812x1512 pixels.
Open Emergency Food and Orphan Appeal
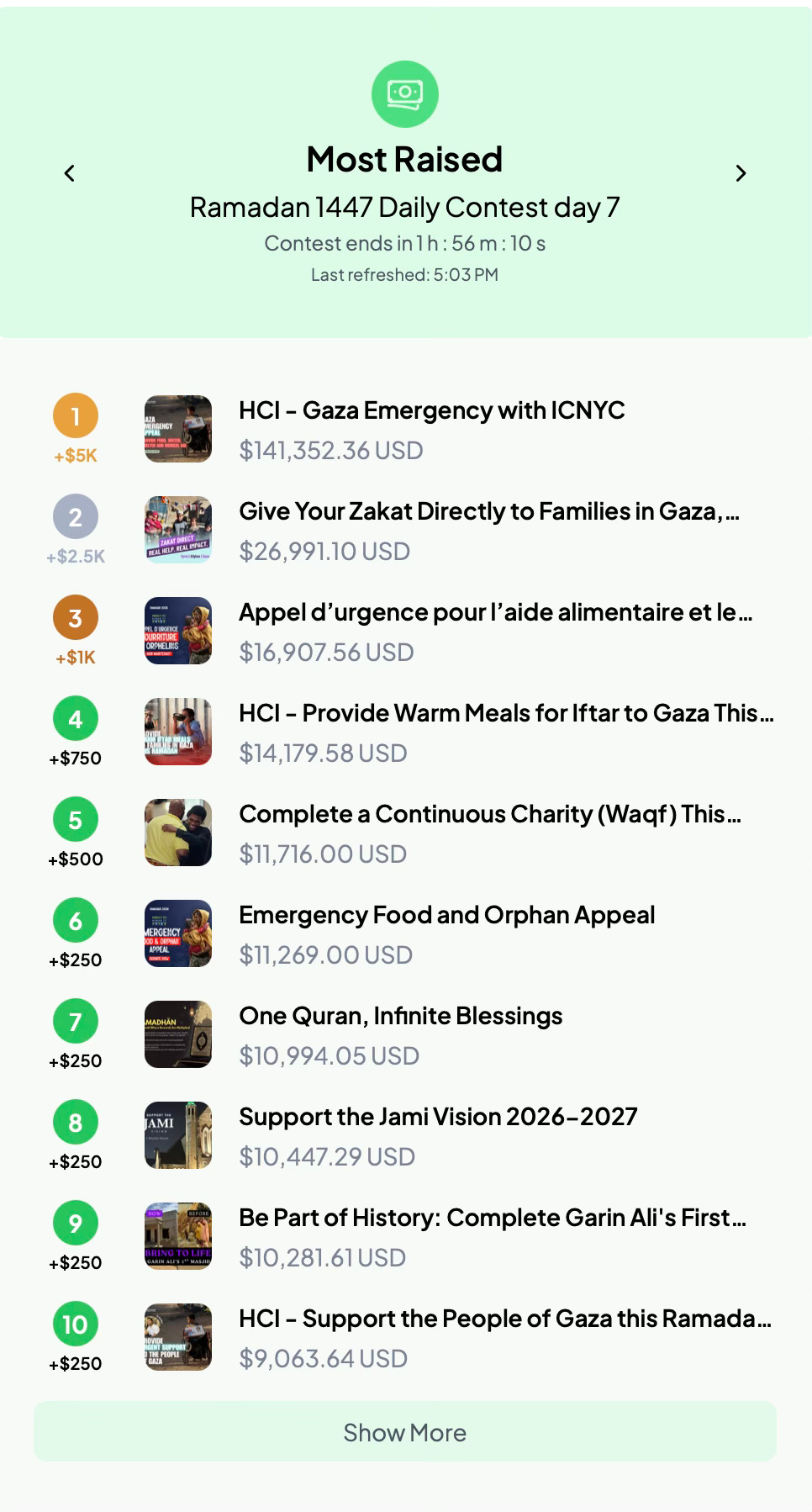(447, 915)
